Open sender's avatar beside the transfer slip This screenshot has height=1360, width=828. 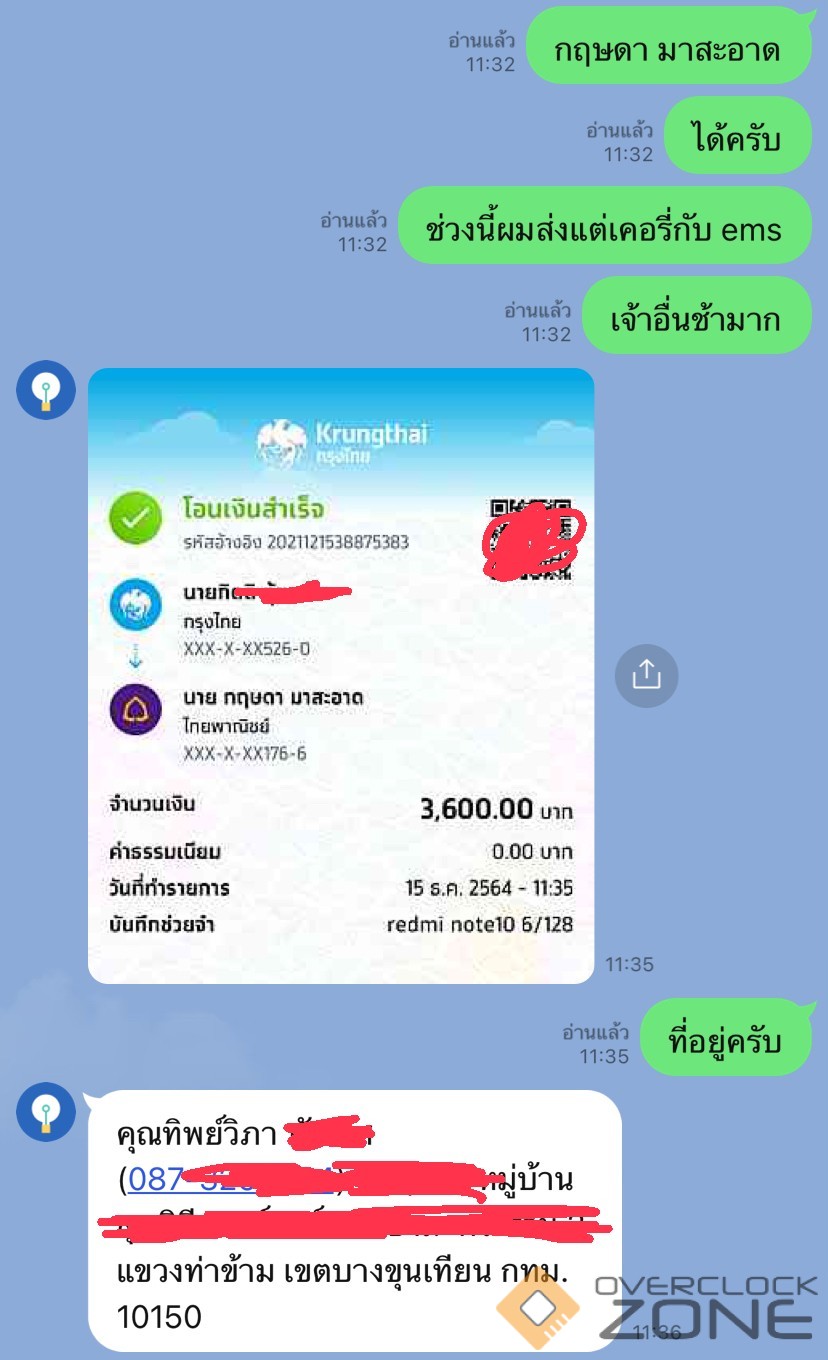[x=46, y=388]
